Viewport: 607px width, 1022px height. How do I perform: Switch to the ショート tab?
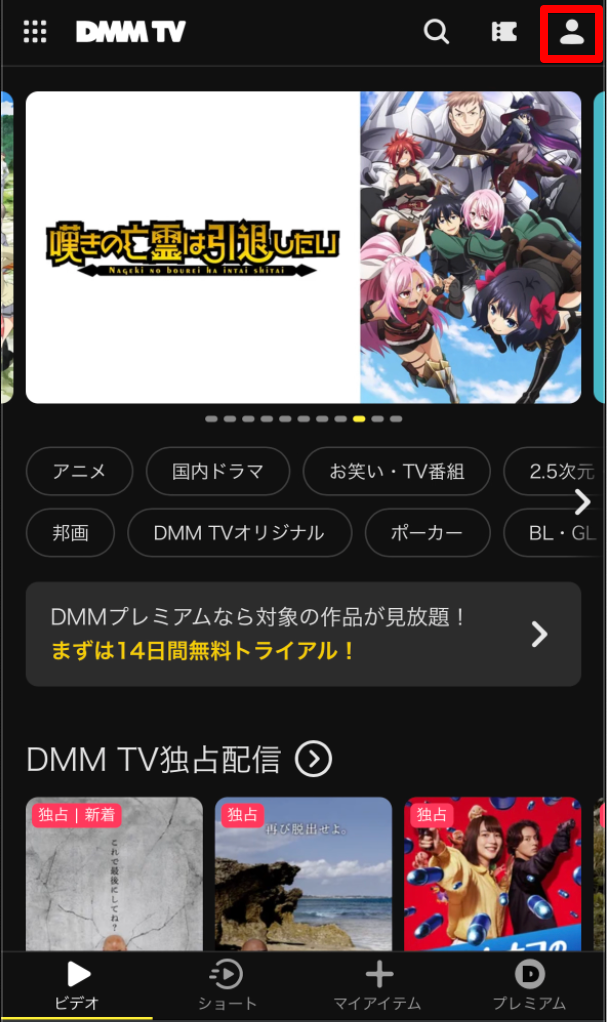(227, 985)
